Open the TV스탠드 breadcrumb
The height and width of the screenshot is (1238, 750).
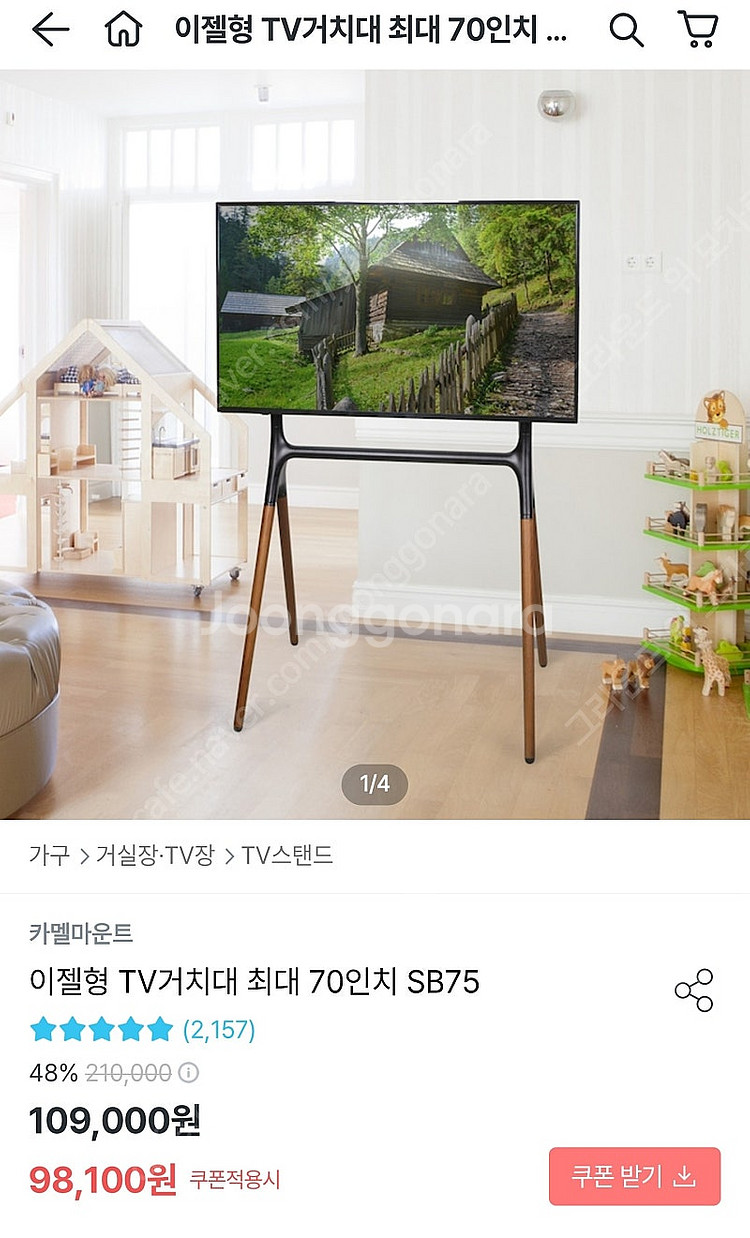(x=287, y=855)
